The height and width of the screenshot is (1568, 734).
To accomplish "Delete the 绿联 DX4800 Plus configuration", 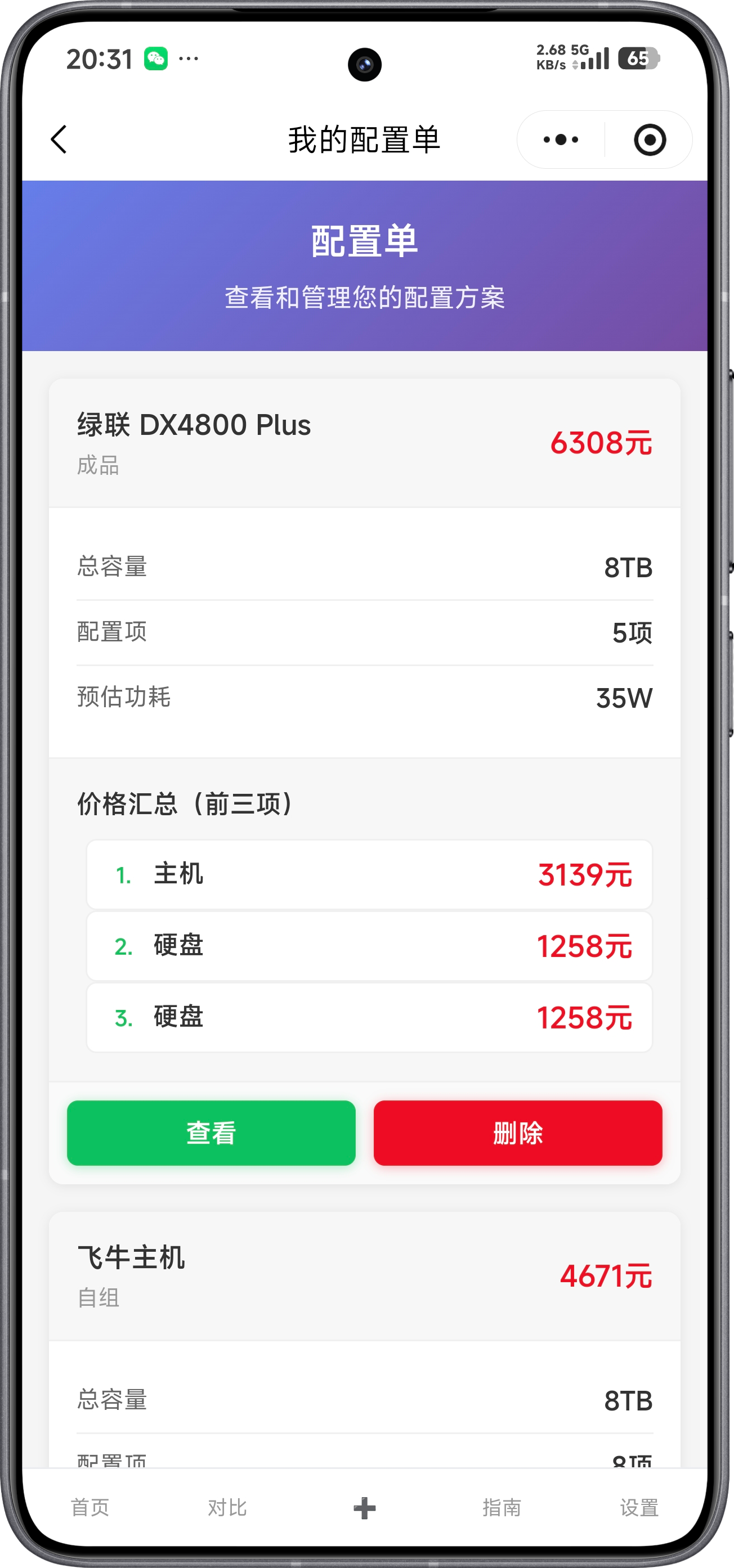I will [x=517, y=1133].
